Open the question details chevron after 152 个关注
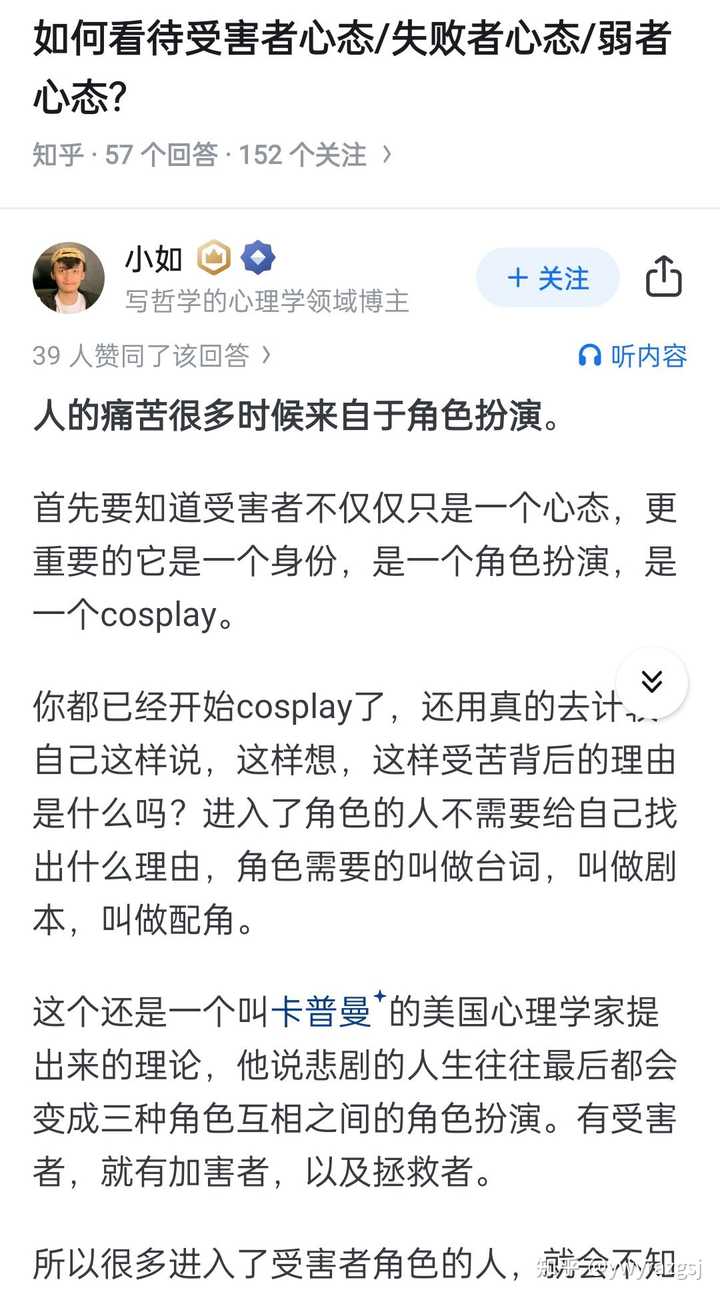Viewport: 720px width, 1300px height. click(388, 155)
